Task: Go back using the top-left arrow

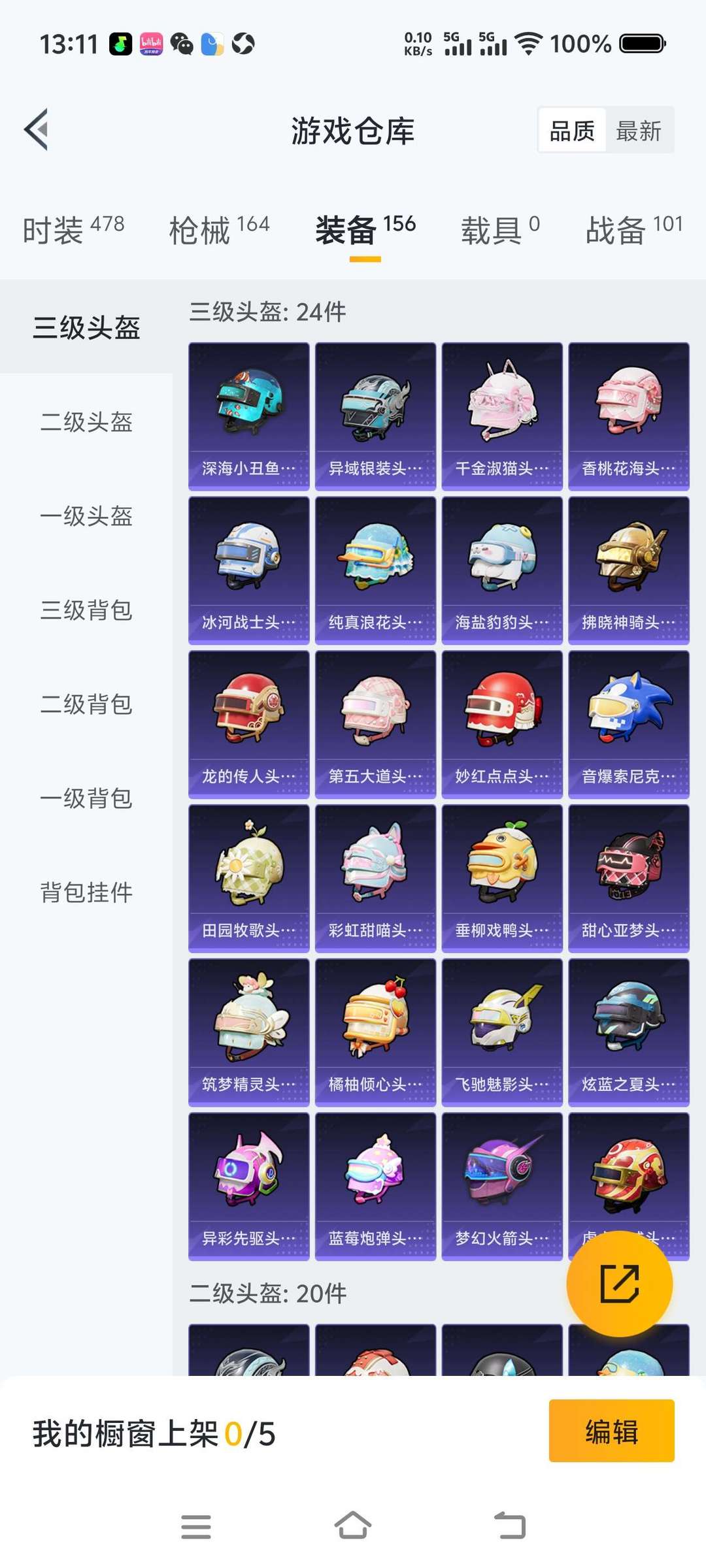Action: click(37, 129)
